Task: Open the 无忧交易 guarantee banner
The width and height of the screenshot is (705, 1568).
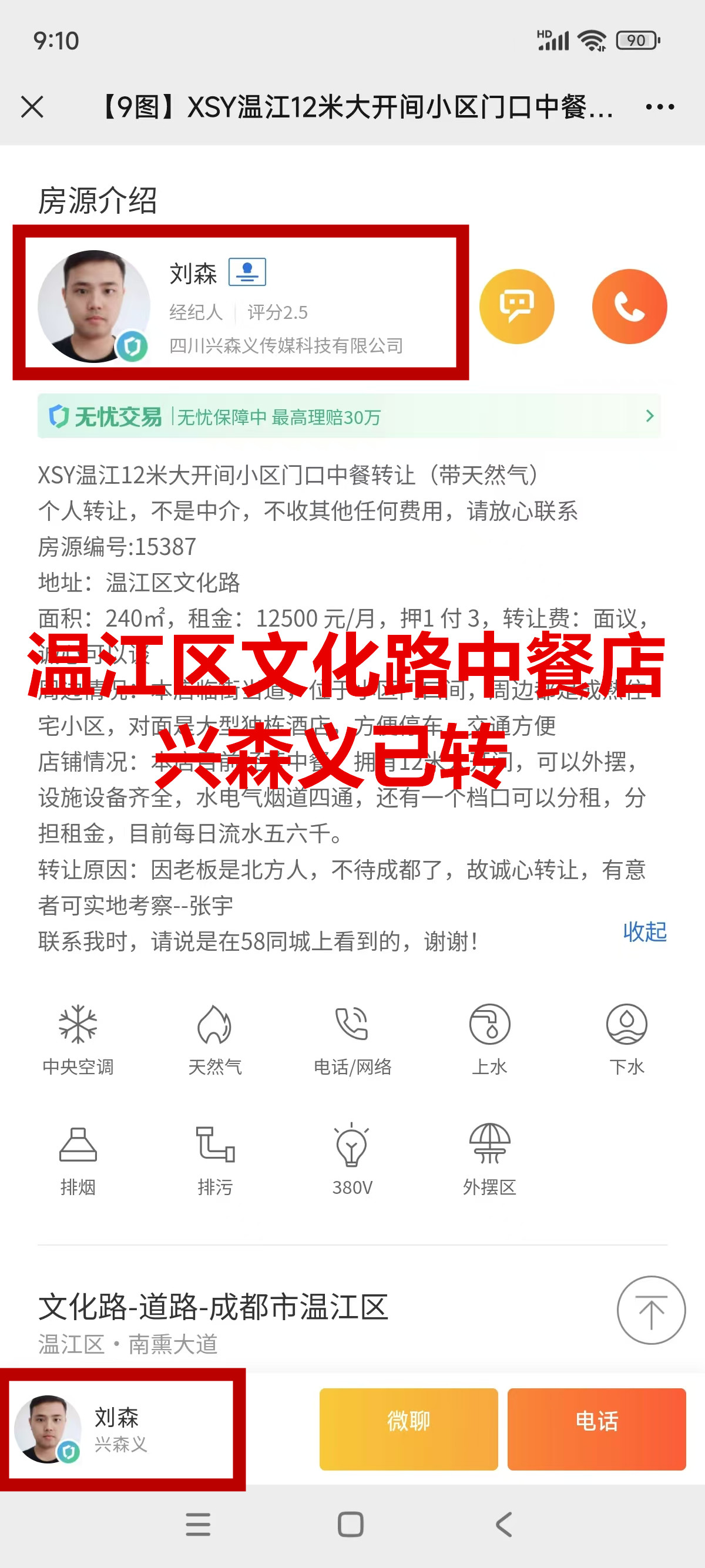Action: [x=349, y=416]
